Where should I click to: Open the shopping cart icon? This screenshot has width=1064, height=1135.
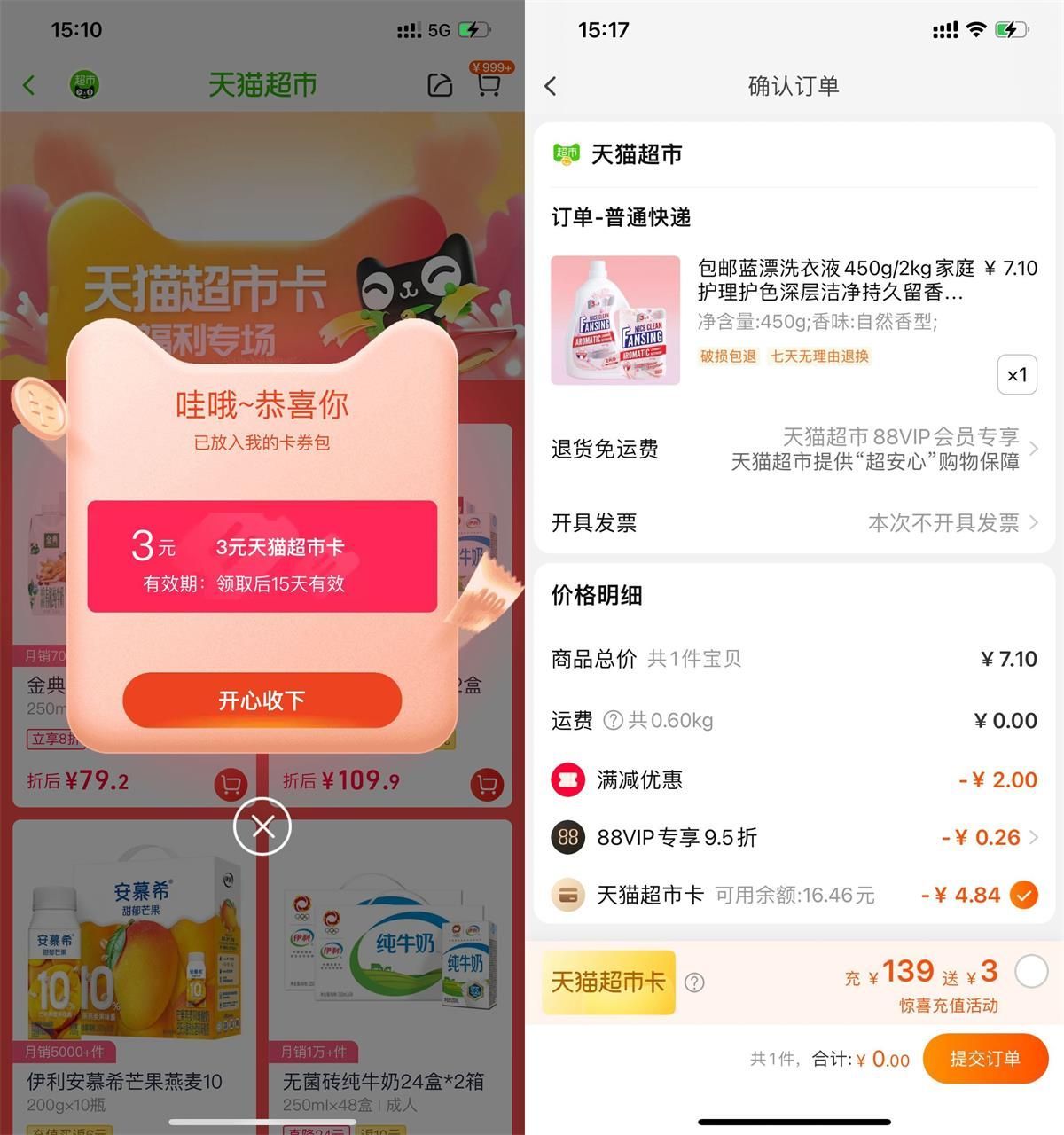[489, 85]
